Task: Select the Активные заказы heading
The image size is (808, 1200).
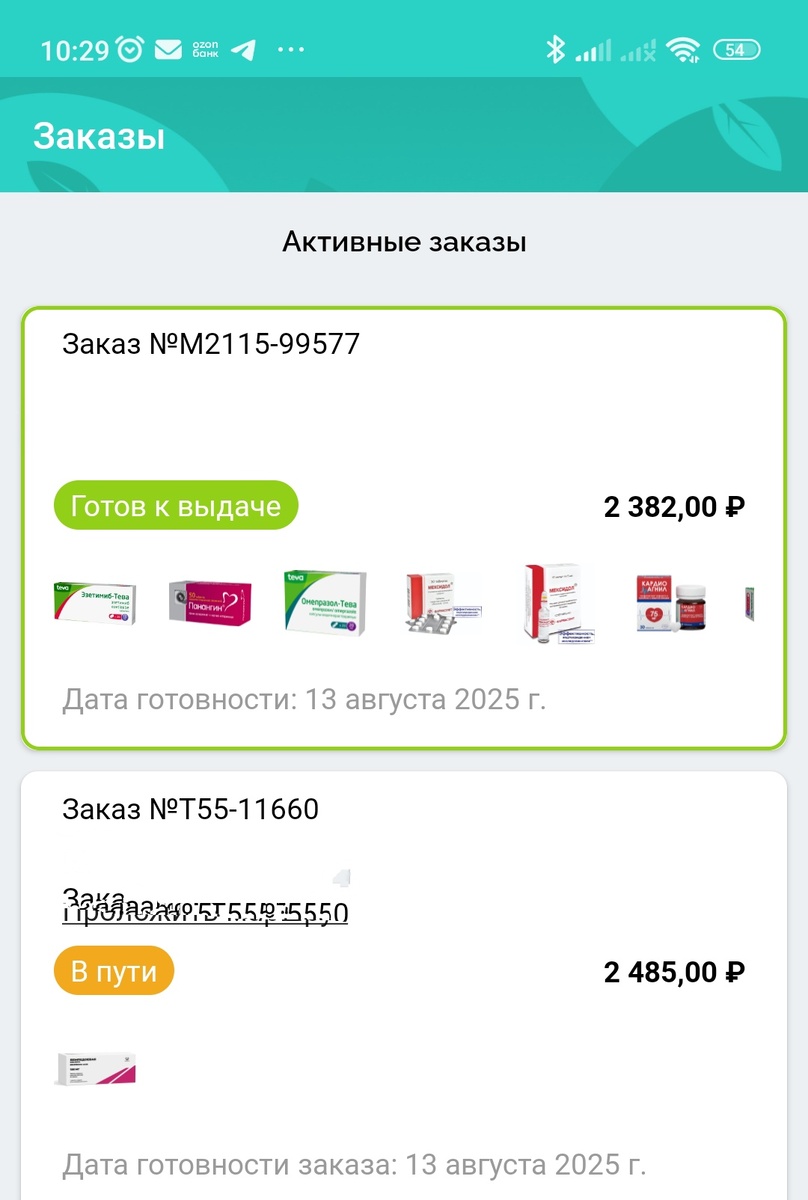Action: pos(404,241)
